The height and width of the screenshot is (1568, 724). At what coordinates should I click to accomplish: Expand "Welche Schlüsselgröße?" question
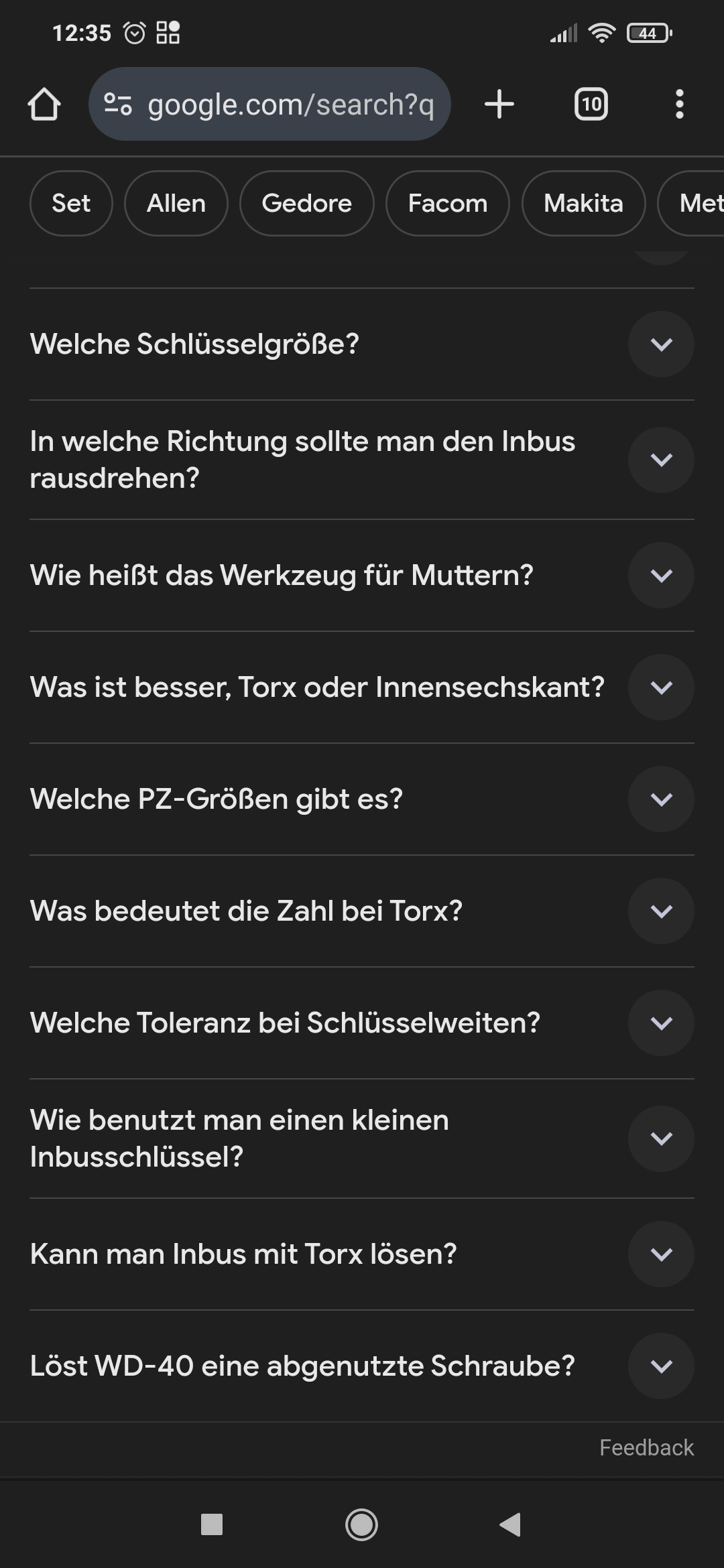click(362, 344)
